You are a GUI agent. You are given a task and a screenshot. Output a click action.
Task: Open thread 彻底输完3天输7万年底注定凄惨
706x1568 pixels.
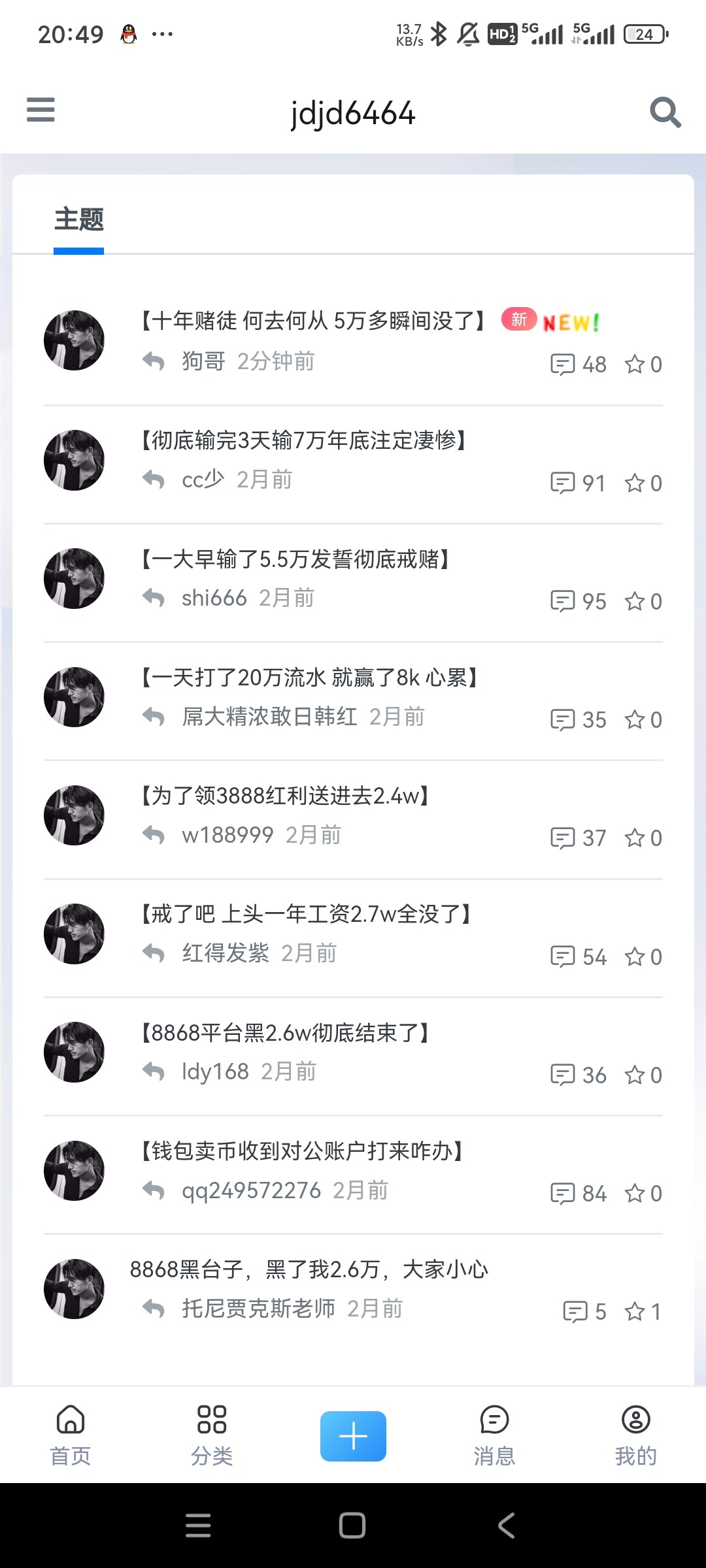pos(303,440)
